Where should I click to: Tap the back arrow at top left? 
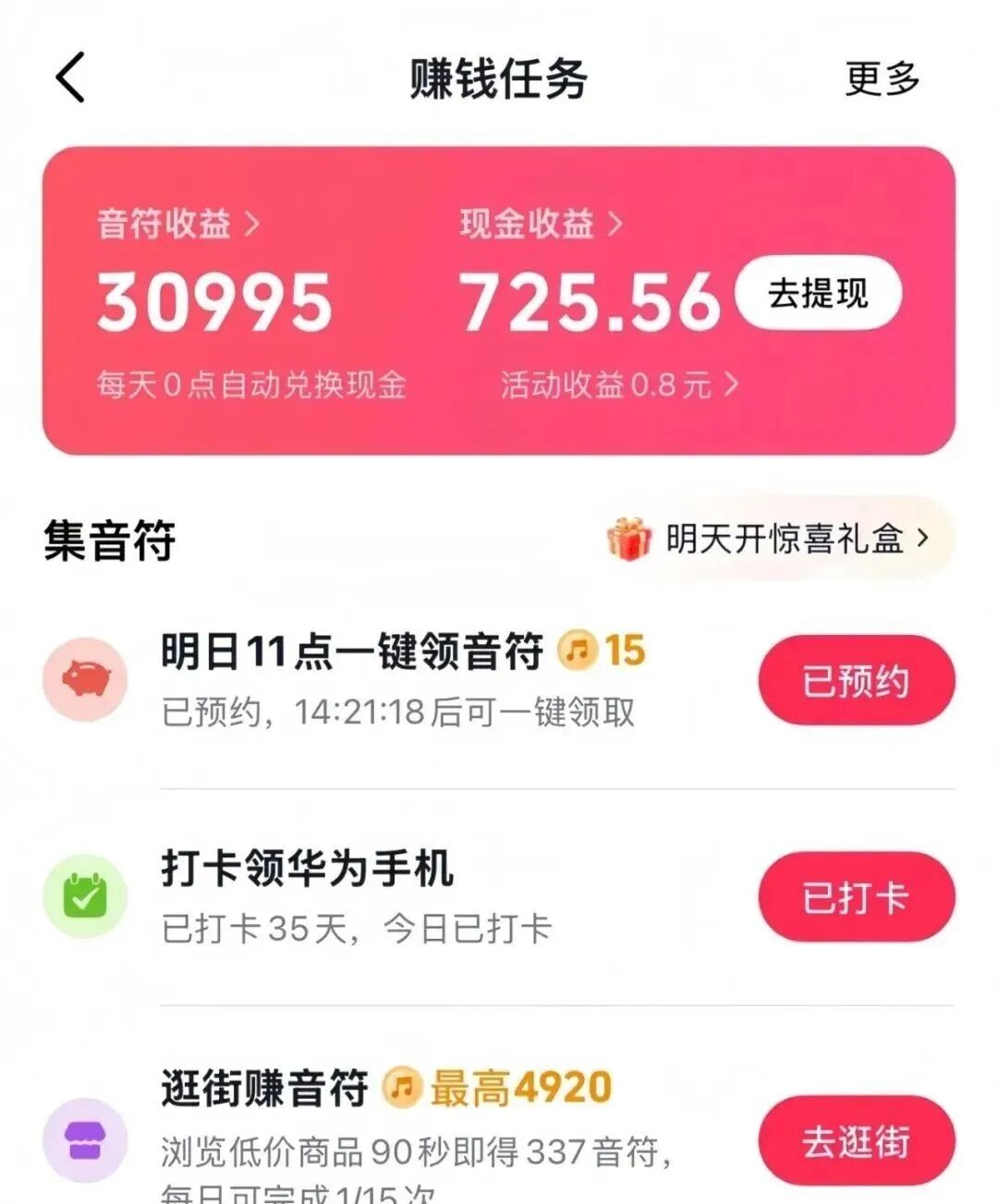click(69, 79)
